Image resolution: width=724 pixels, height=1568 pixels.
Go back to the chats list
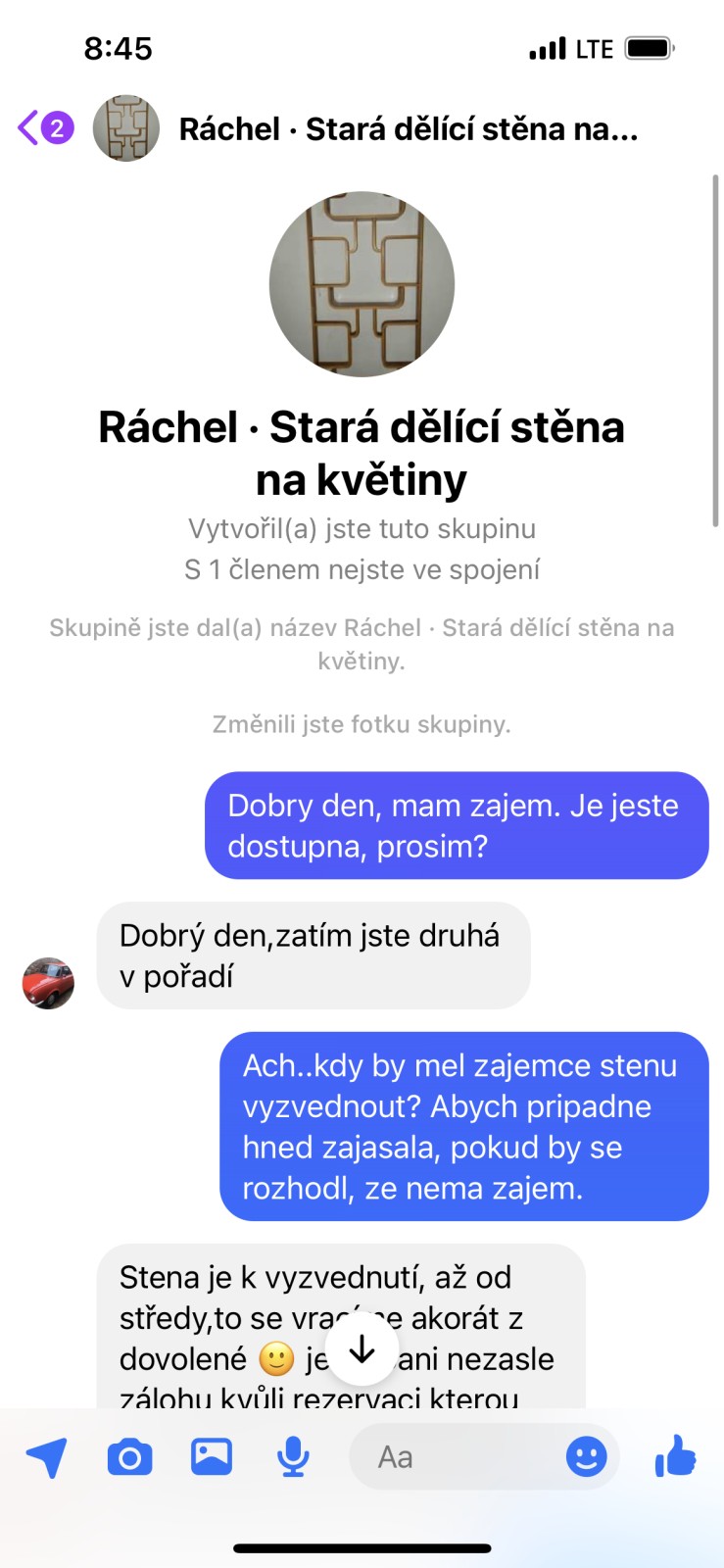44,128
